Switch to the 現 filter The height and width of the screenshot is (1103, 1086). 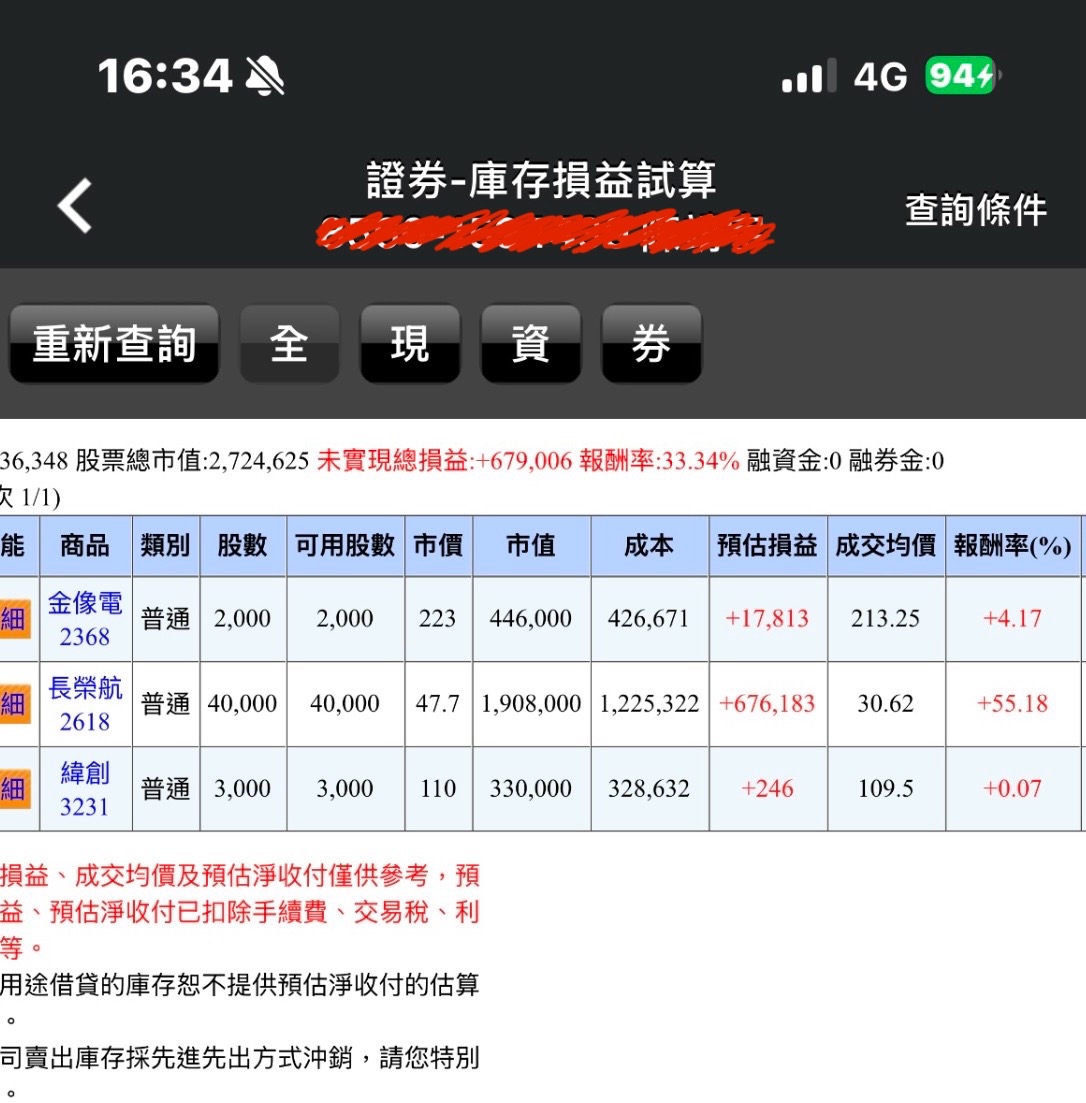pyautogui.click(x=410, y=344)
